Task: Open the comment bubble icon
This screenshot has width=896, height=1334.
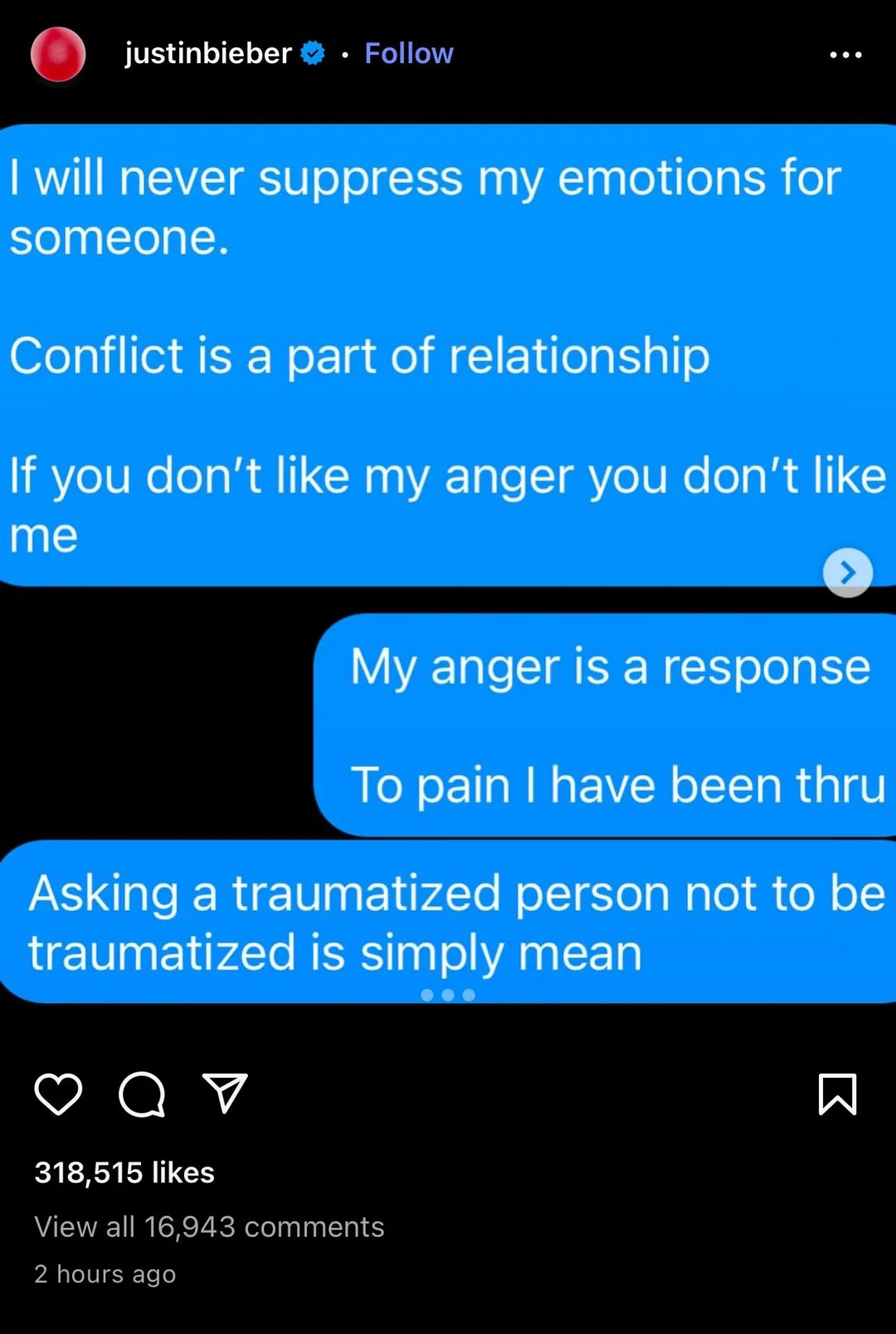Action: [x=142, y=1094]
